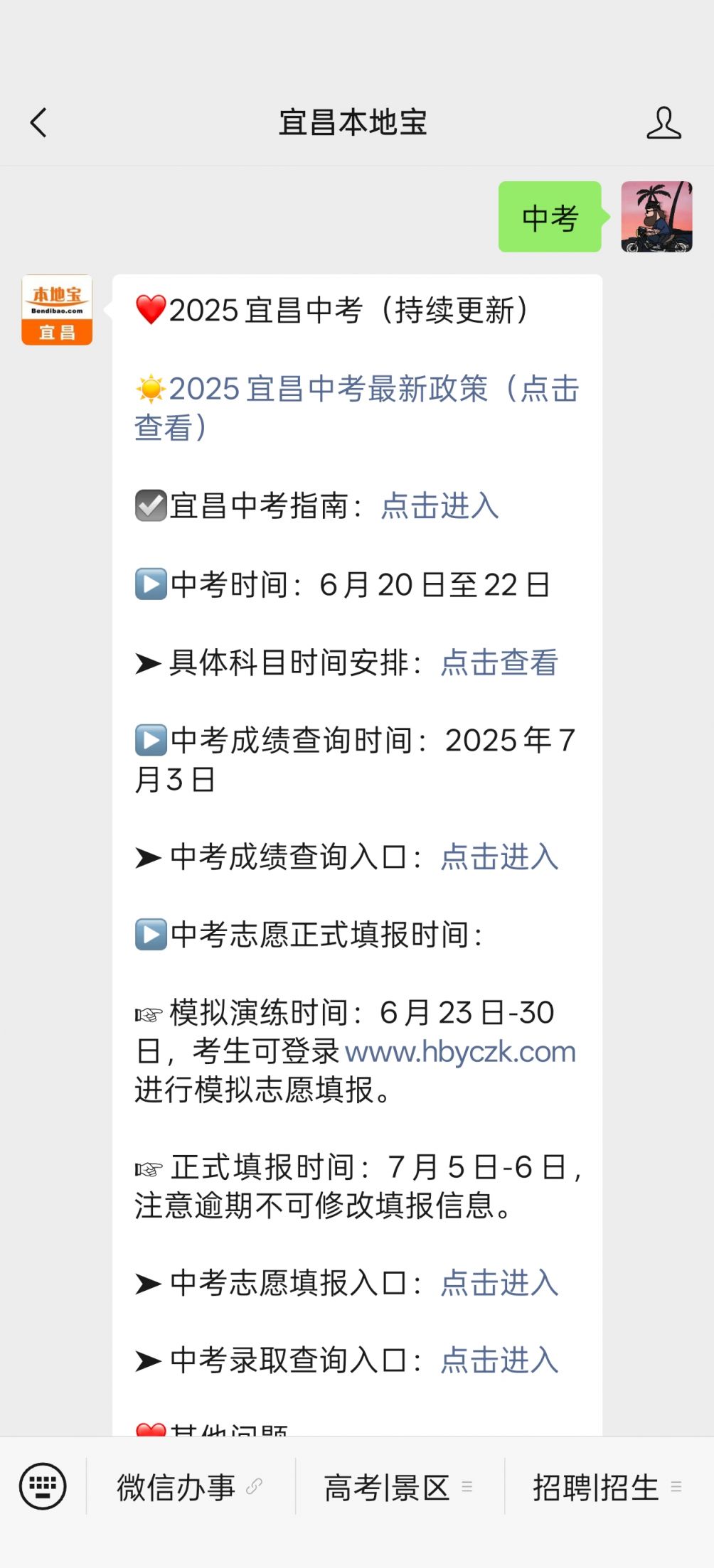Open my own avatar beside 中考 message
714x1568 pixels.
pyautogui.click(x=656, y=217)
